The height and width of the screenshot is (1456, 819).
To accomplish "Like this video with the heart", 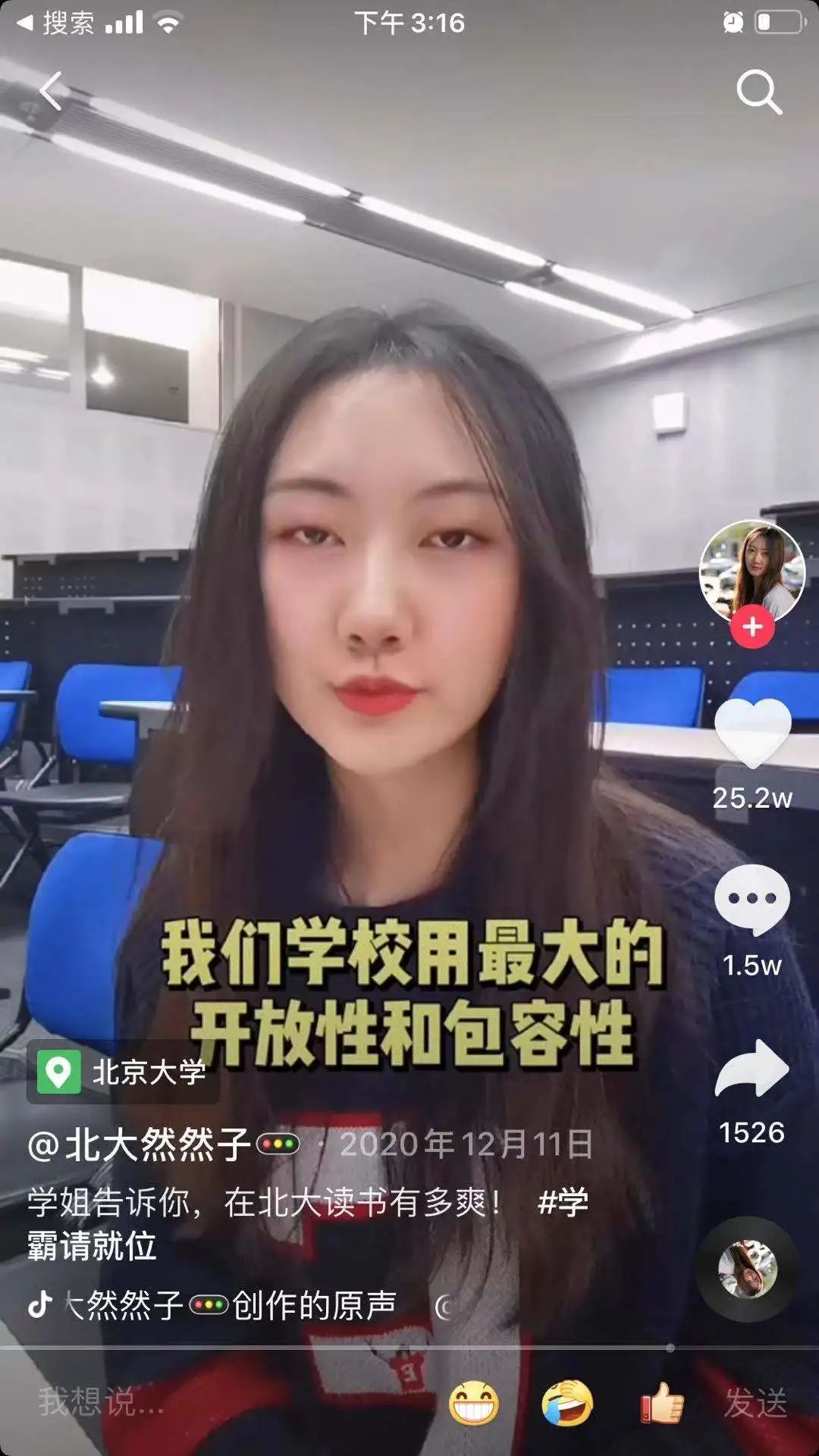I will (x=752, y=732).
